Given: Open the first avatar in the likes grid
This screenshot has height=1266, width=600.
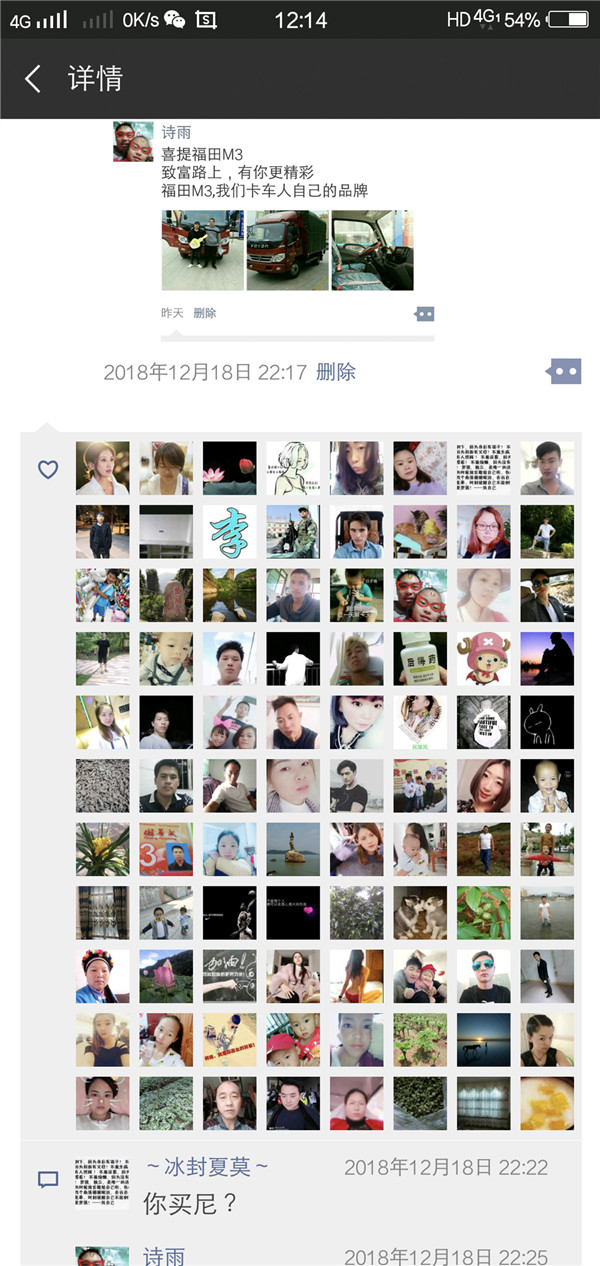Looking at the screenshot, I should pyautogui.click(x=102, y=468).
